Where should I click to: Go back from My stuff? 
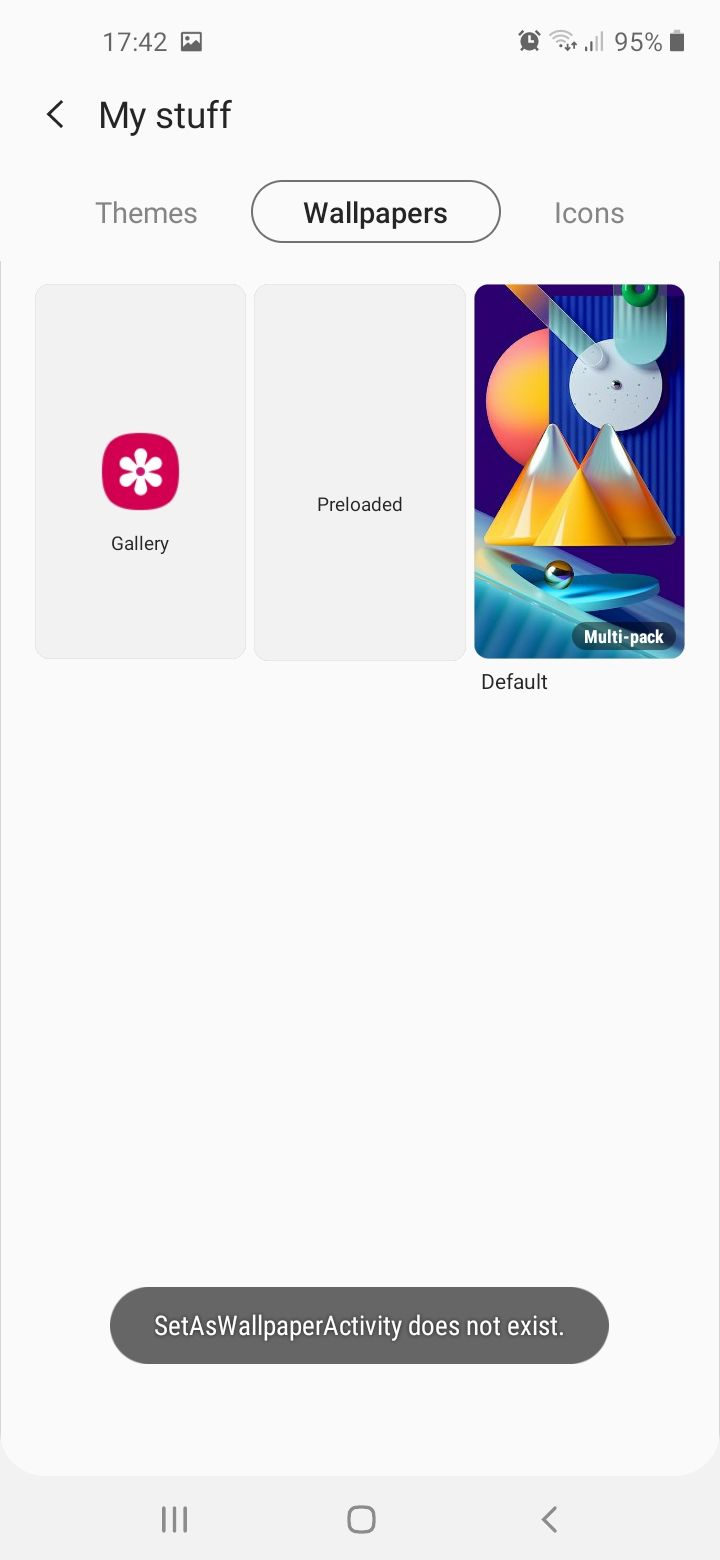56,115
